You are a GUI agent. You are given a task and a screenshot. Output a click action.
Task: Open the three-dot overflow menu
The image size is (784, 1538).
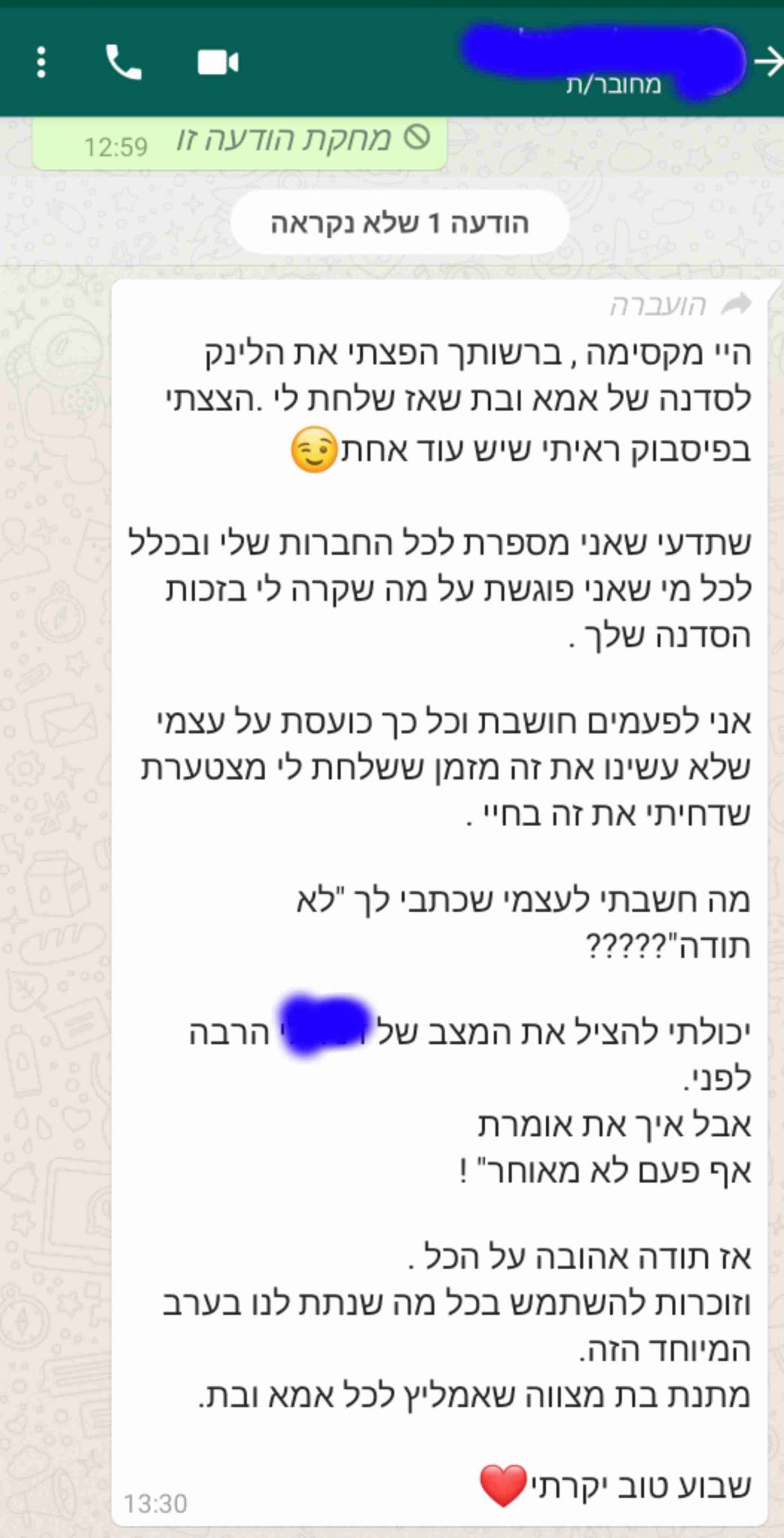pyautogui.click(x=41, y=62)
